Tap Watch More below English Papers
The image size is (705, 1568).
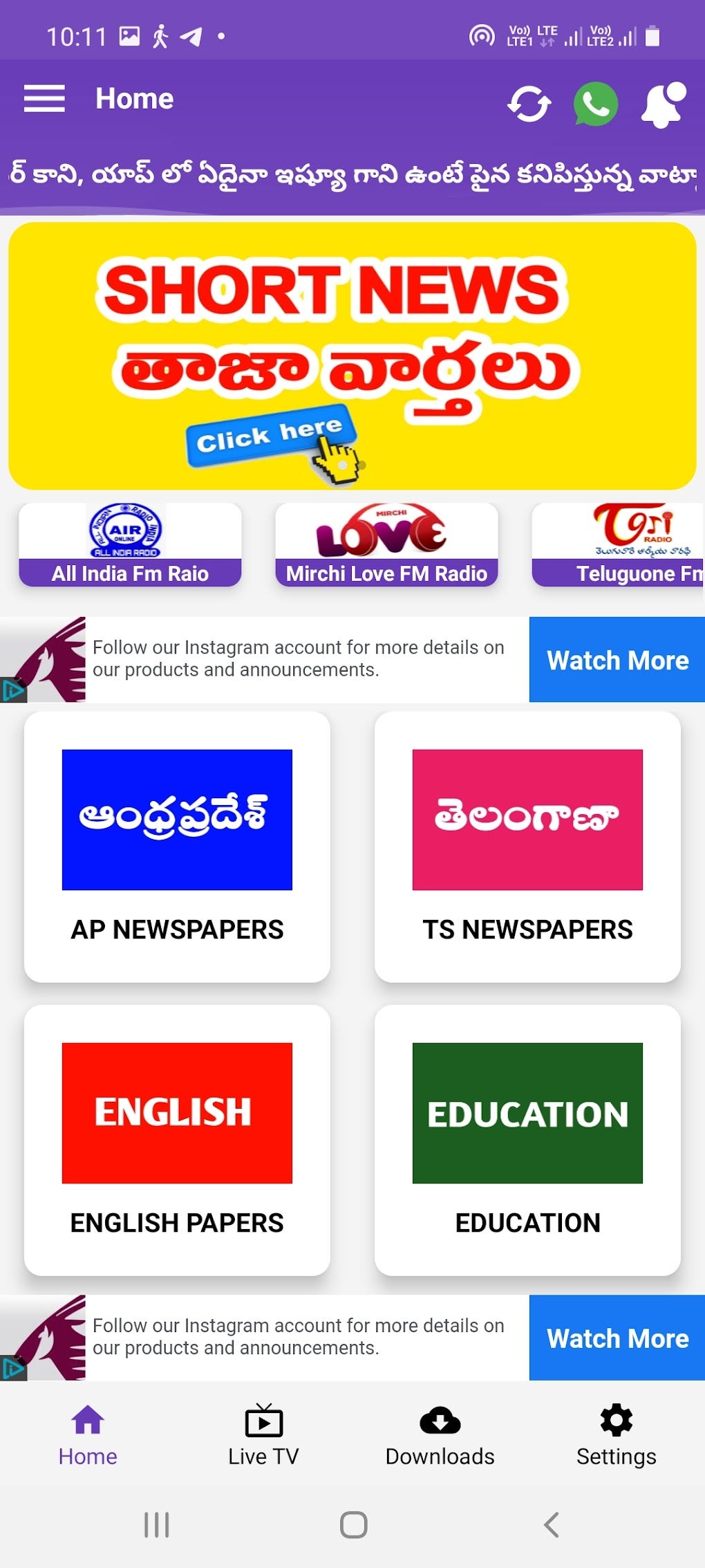(x=617, y=1338)
